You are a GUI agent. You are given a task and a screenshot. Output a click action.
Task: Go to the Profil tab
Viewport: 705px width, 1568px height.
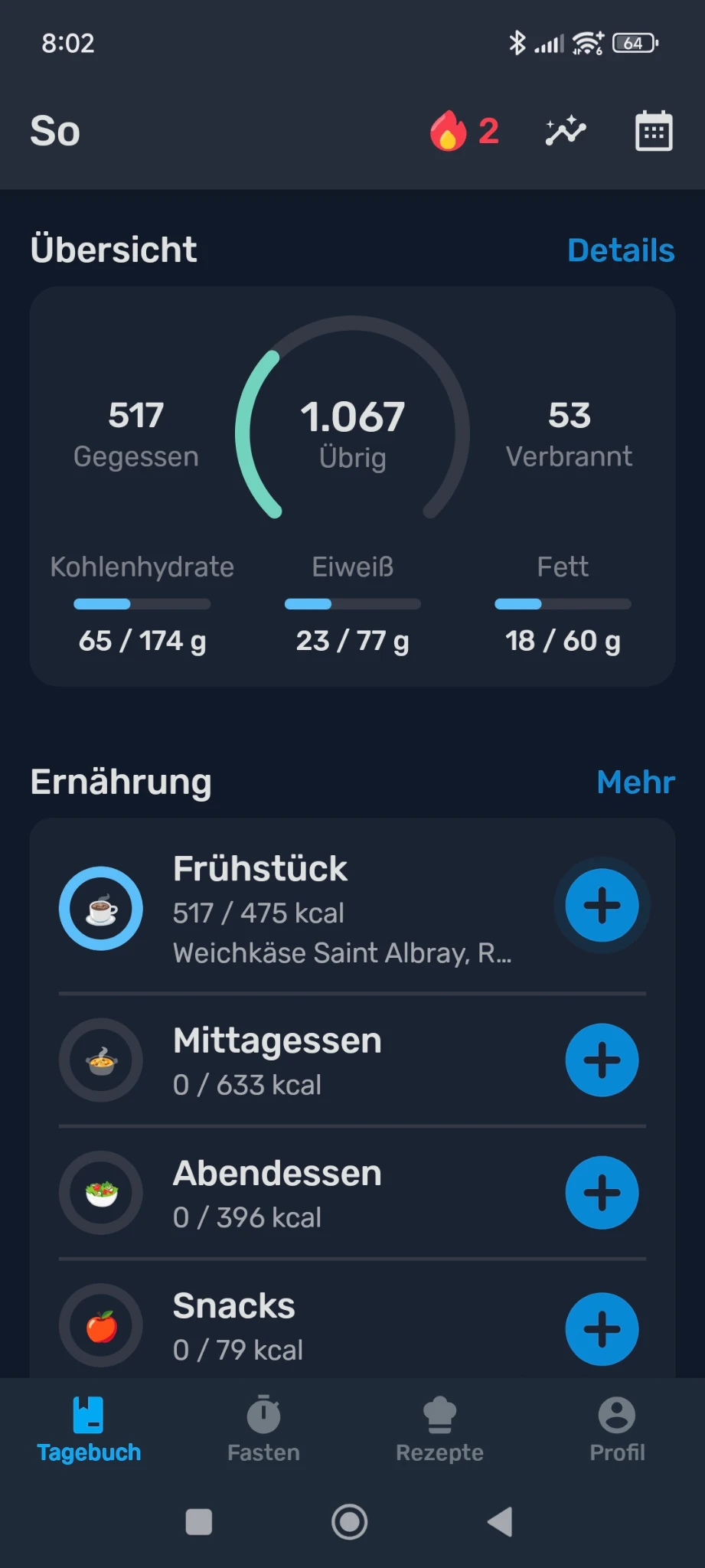[x=617, y=1429]
